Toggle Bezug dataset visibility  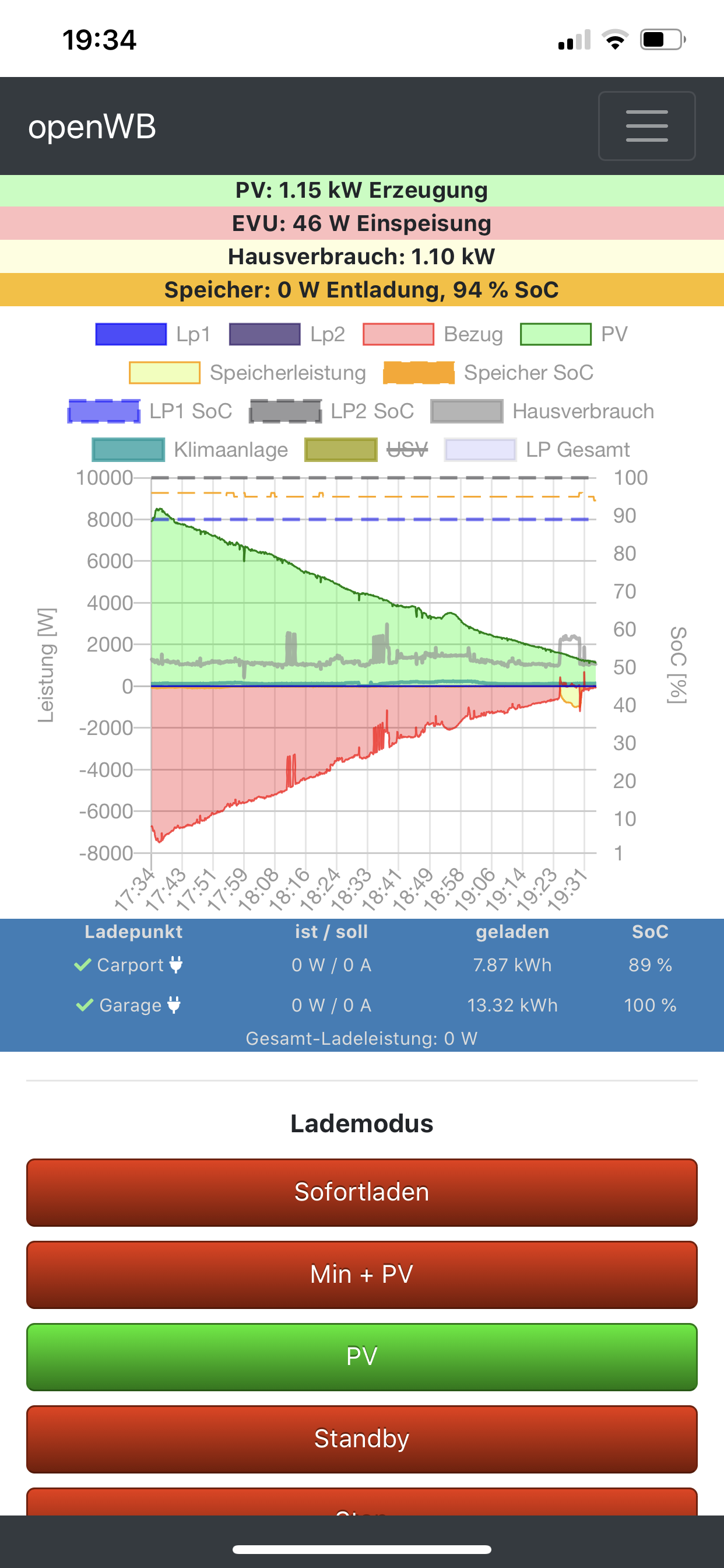pyautogui.click(x=433, y=334)
